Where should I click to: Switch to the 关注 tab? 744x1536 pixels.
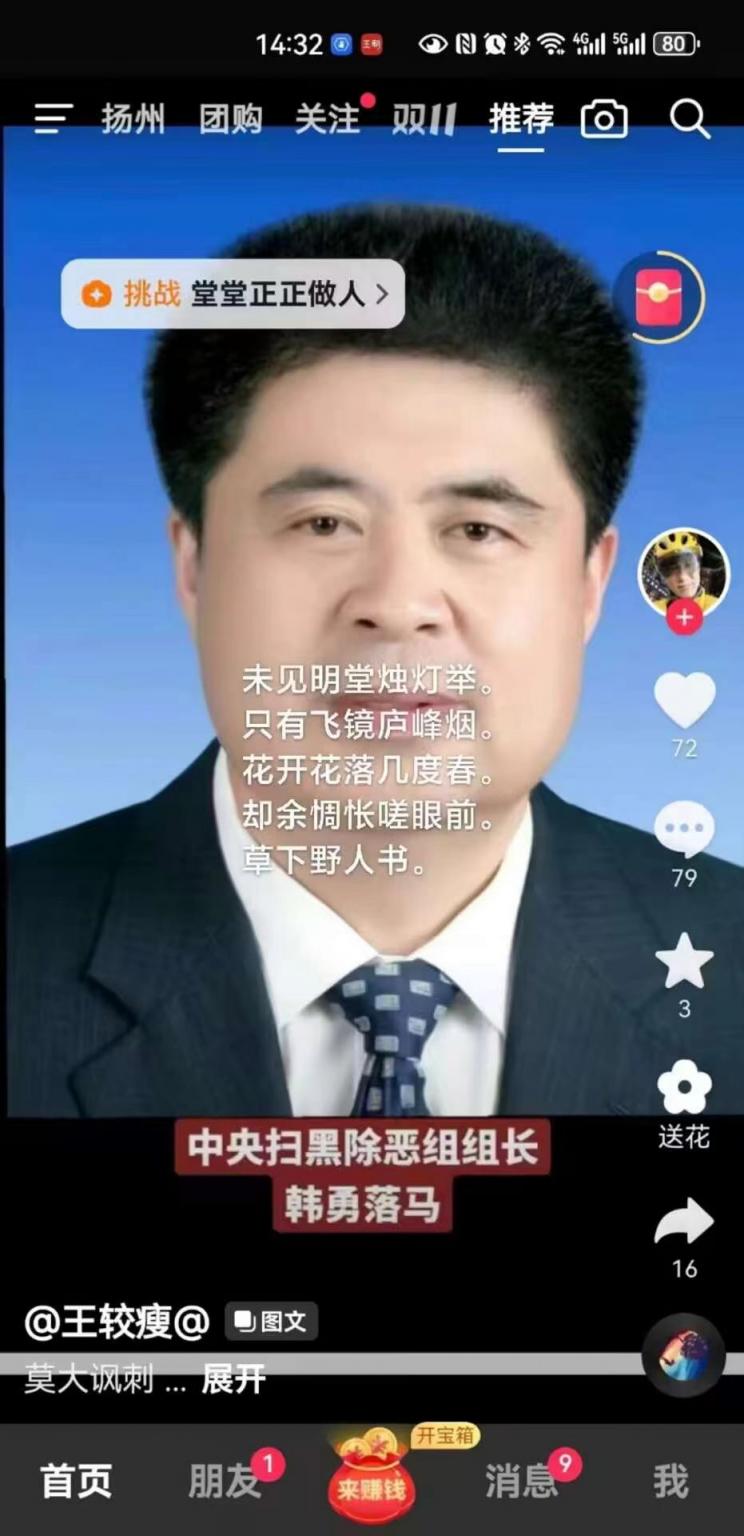pos(327,119)
